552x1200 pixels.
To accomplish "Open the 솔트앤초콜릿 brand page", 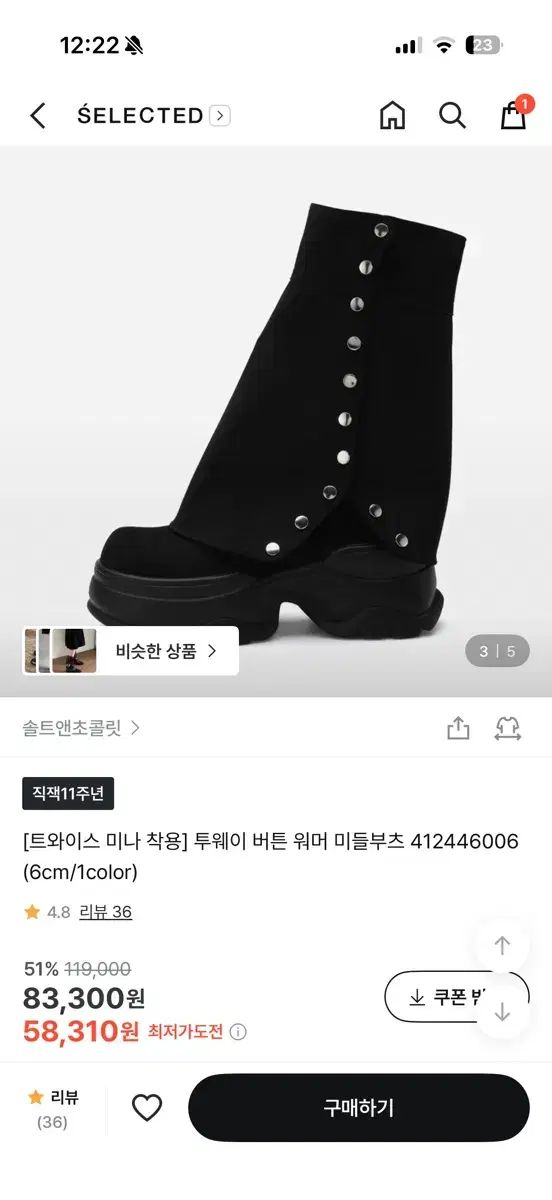I will click(81, 728).
